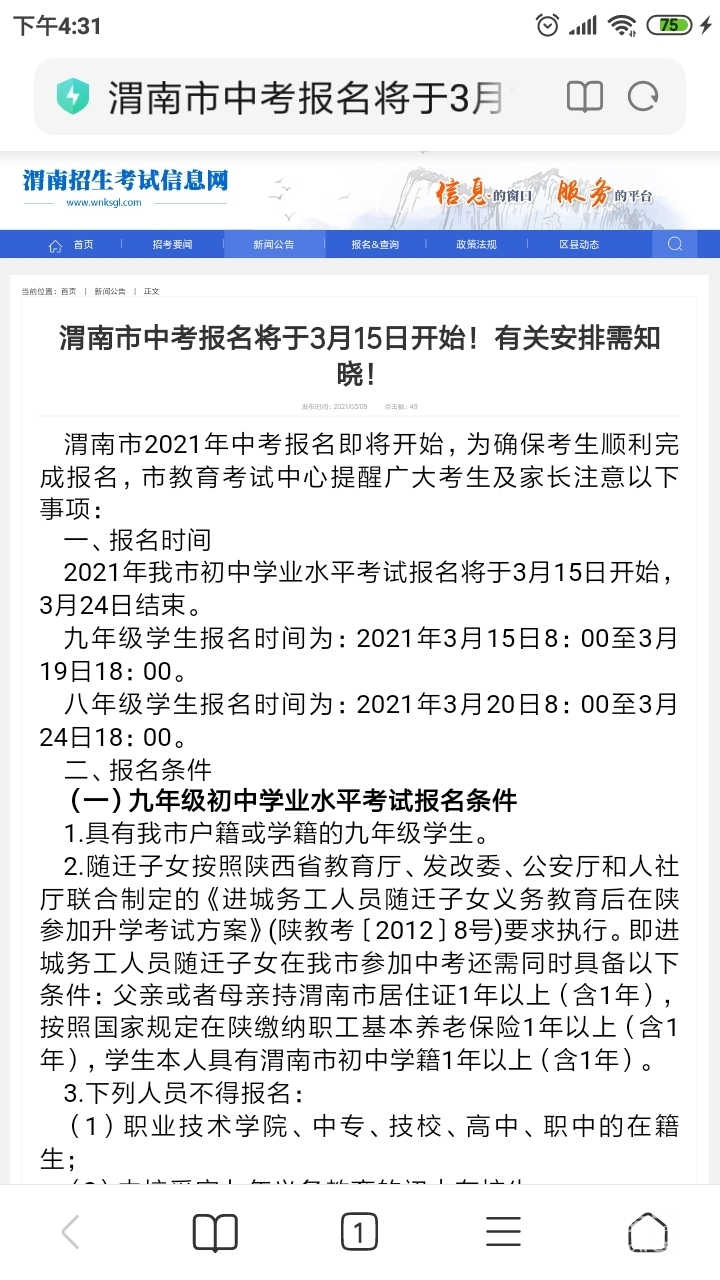Open the tab switcher showing 1 tab
This screenshot has width=720, height=1280.
(359, 1232)
